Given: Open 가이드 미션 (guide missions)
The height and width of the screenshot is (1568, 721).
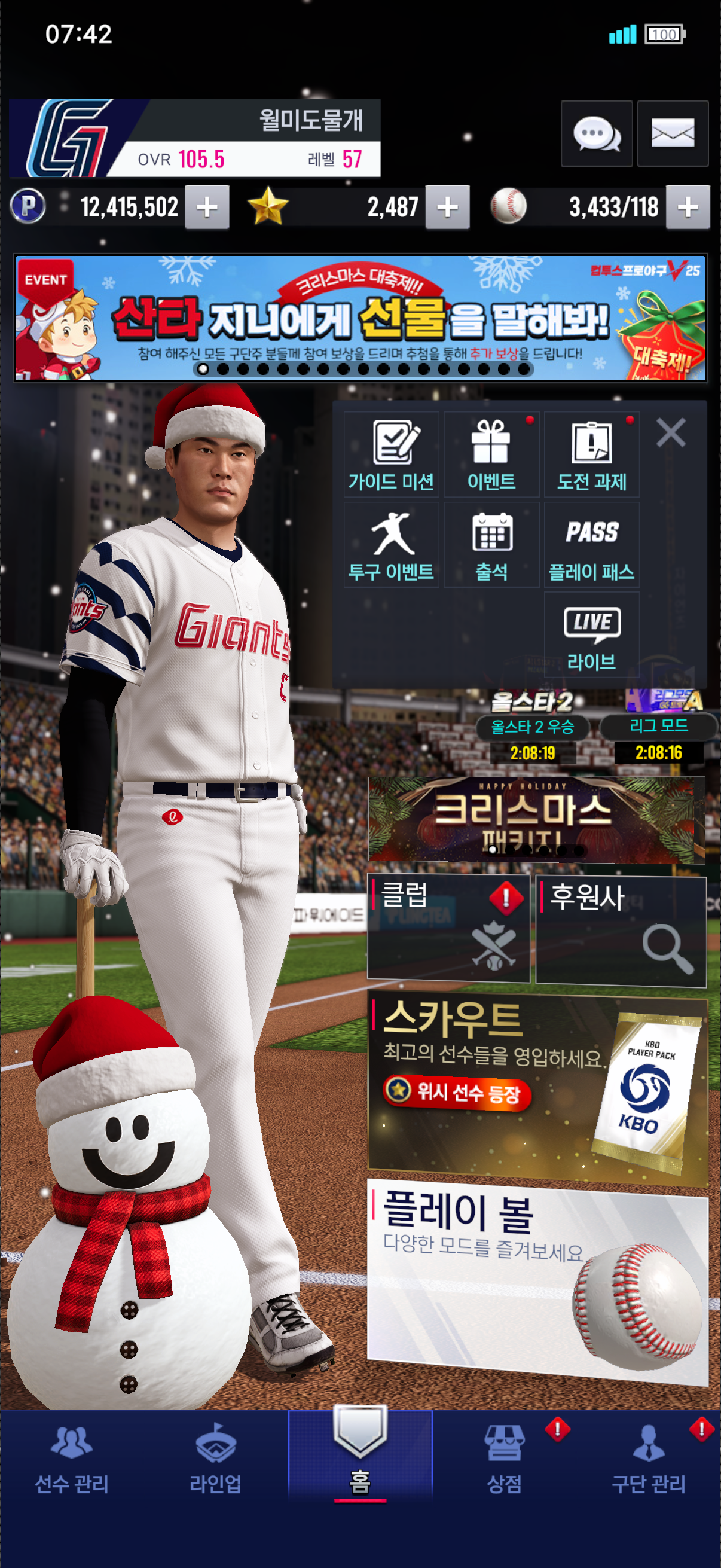Looking at the screenshot, I should 391,455.
